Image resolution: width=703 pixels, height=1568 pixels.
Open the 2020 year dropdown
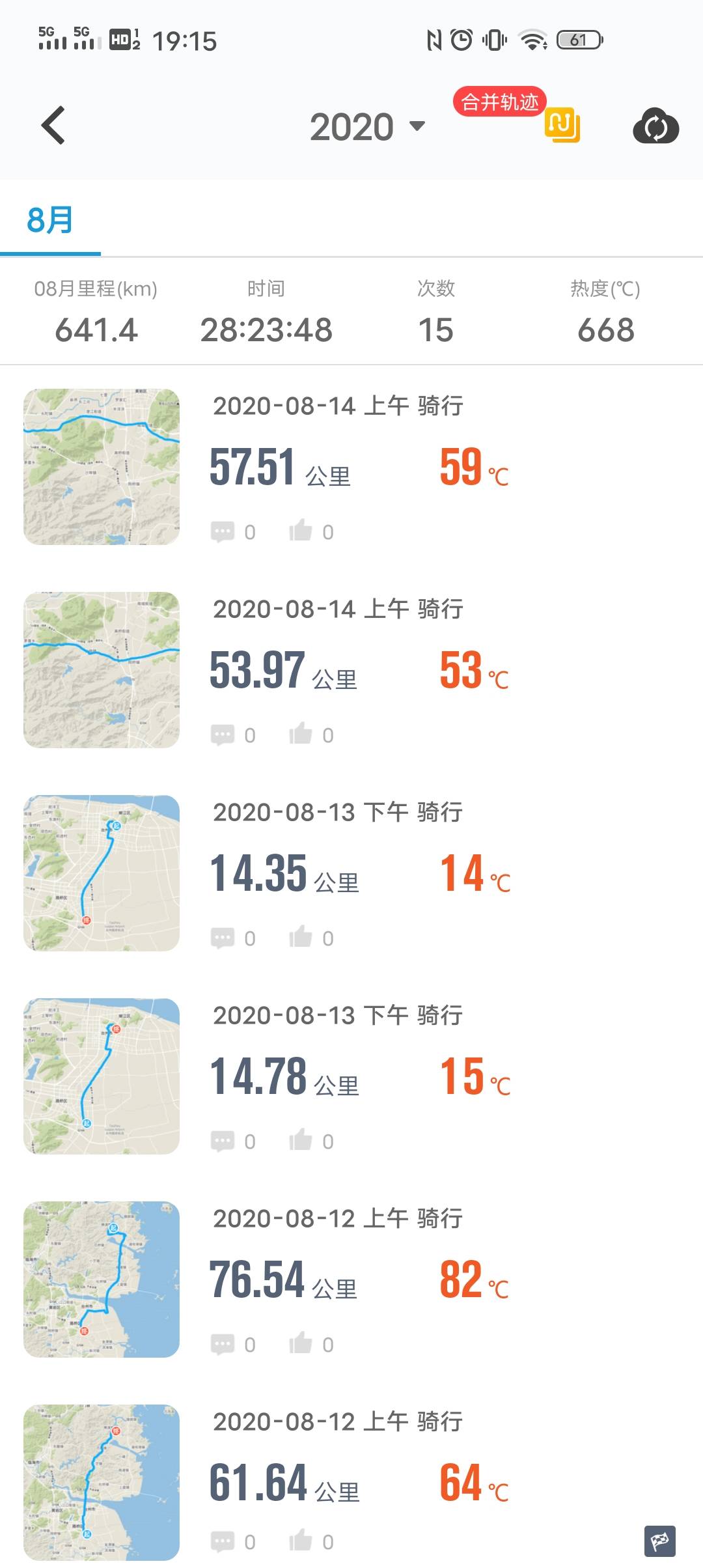tap(368, 126)
